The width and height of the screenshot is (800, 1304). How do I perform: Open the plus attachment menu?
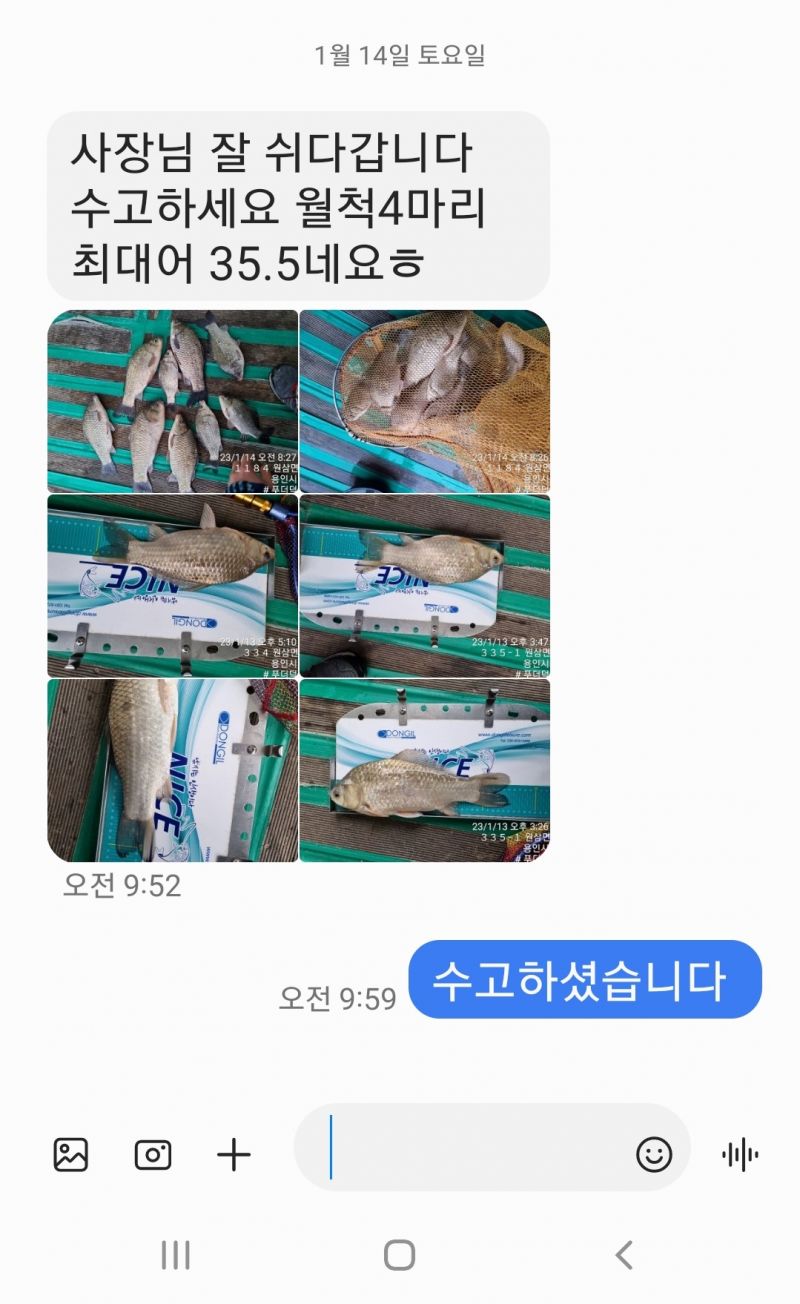point(234,1155)
